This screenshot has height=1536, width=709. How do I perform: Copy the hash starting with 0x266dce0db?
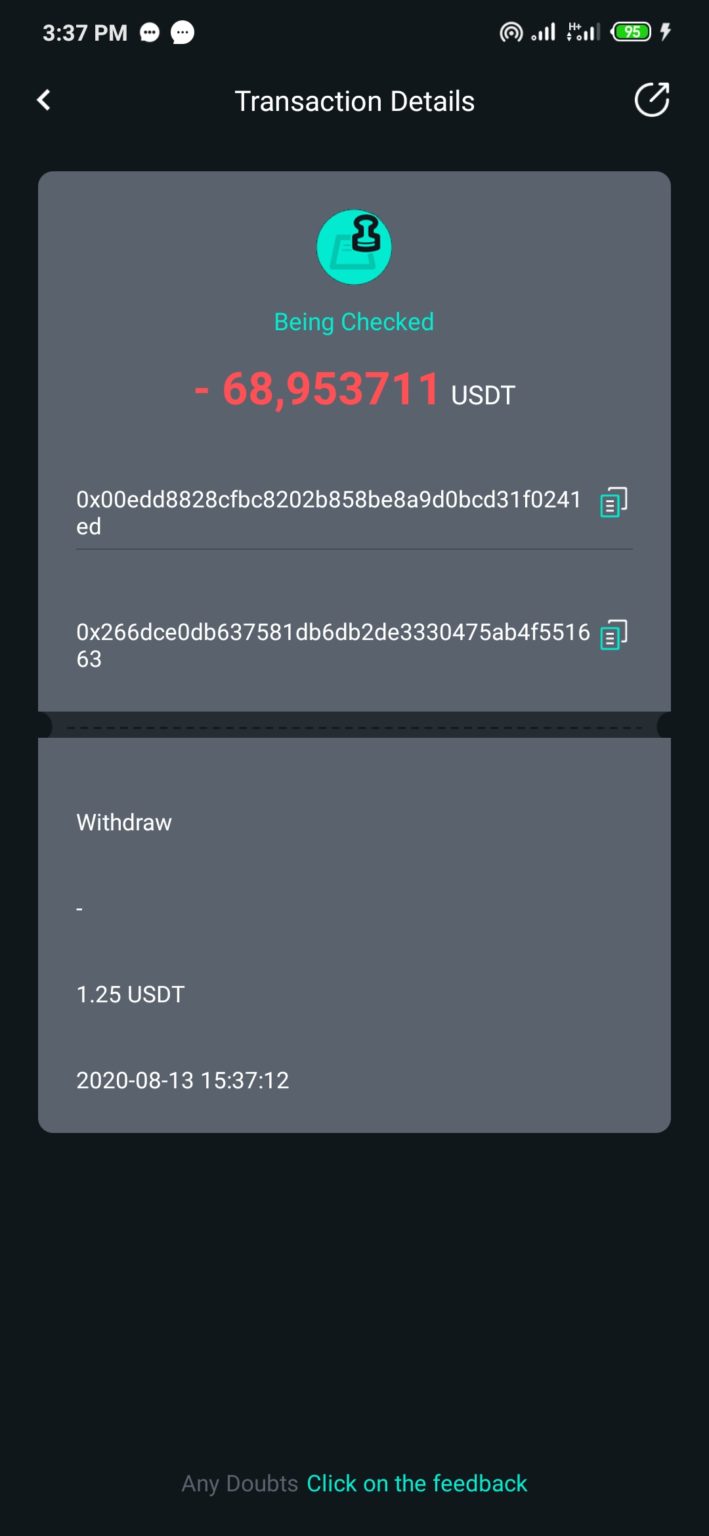pyautogui.click(x=613, y=634)
